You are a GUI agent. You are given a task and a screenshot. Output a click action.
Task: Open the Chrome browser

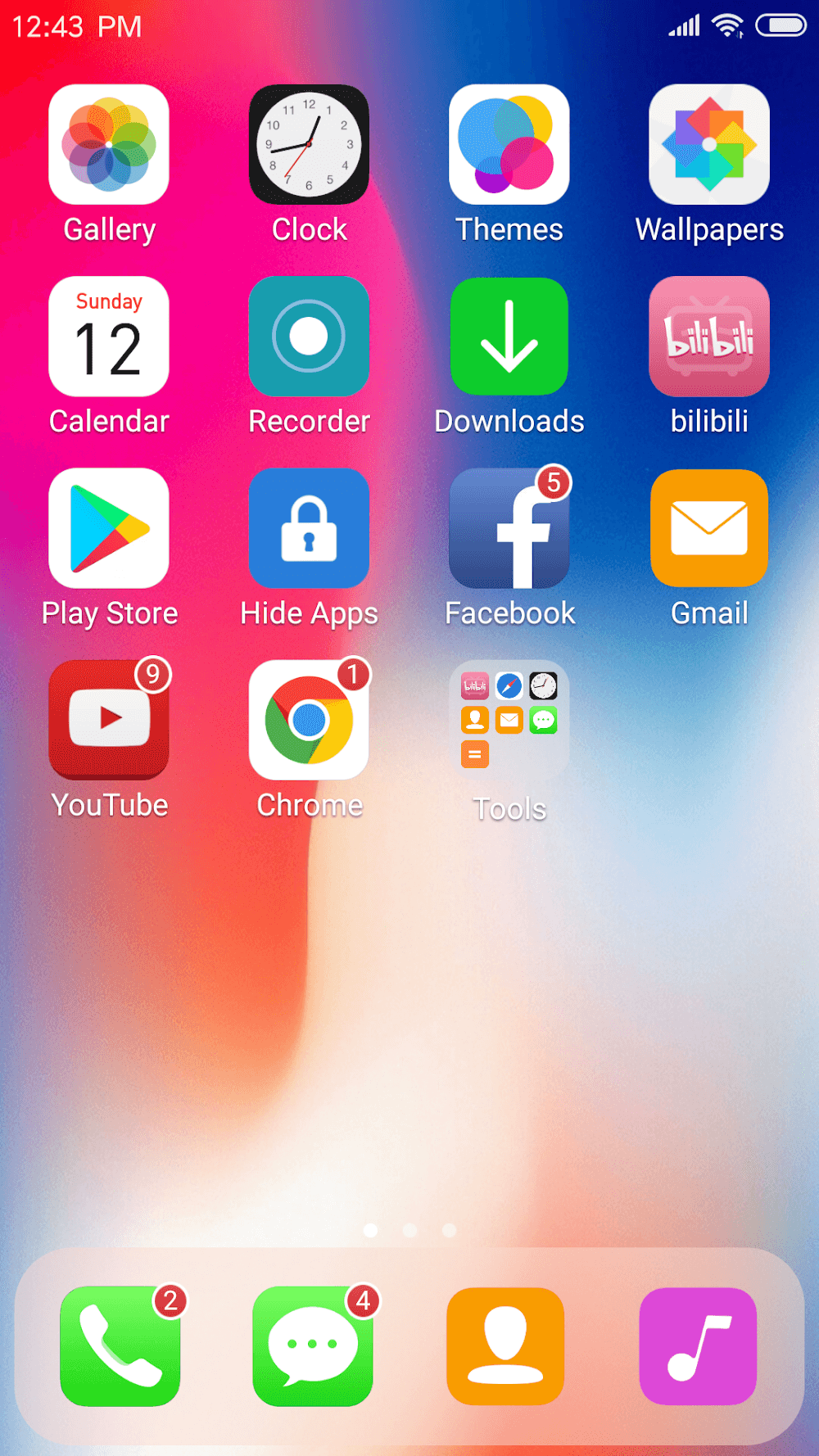(x=309, y=720)
